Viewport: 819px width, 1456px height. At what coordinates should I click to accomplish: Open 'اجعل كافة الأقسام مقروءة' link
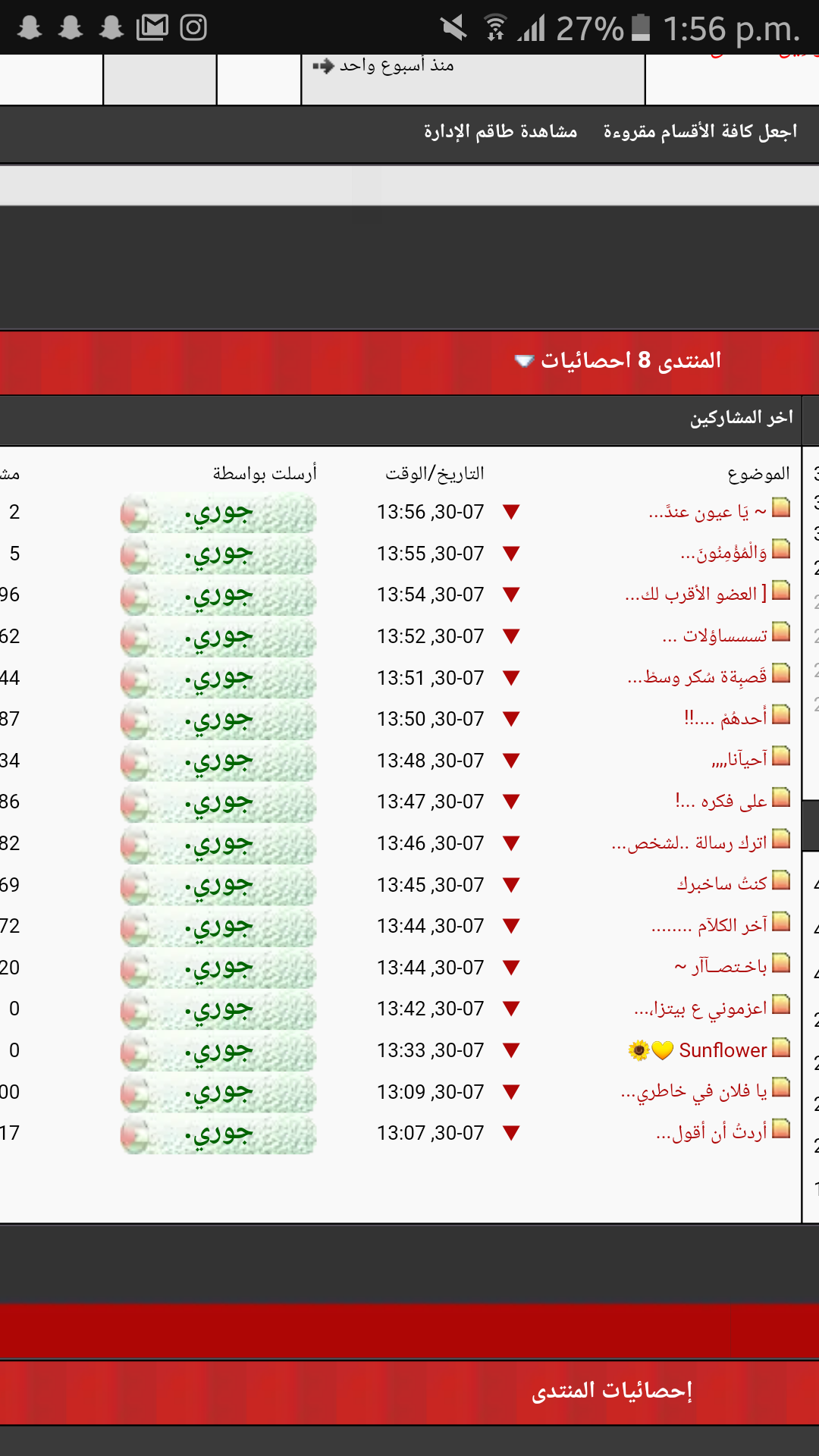click(700, 132)
